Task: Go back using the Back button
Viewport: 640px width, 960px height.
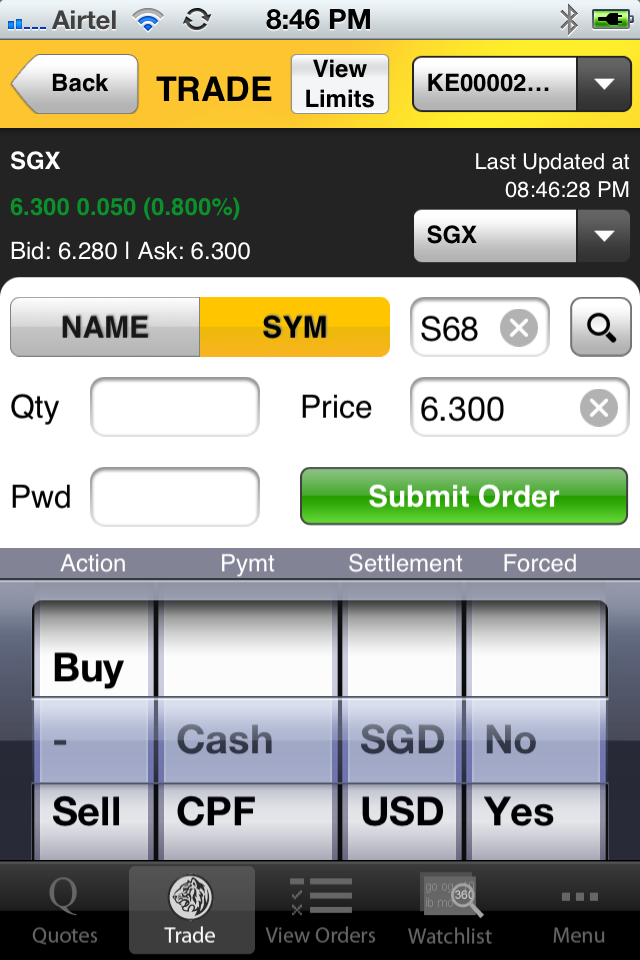Action: click(76, 84)
